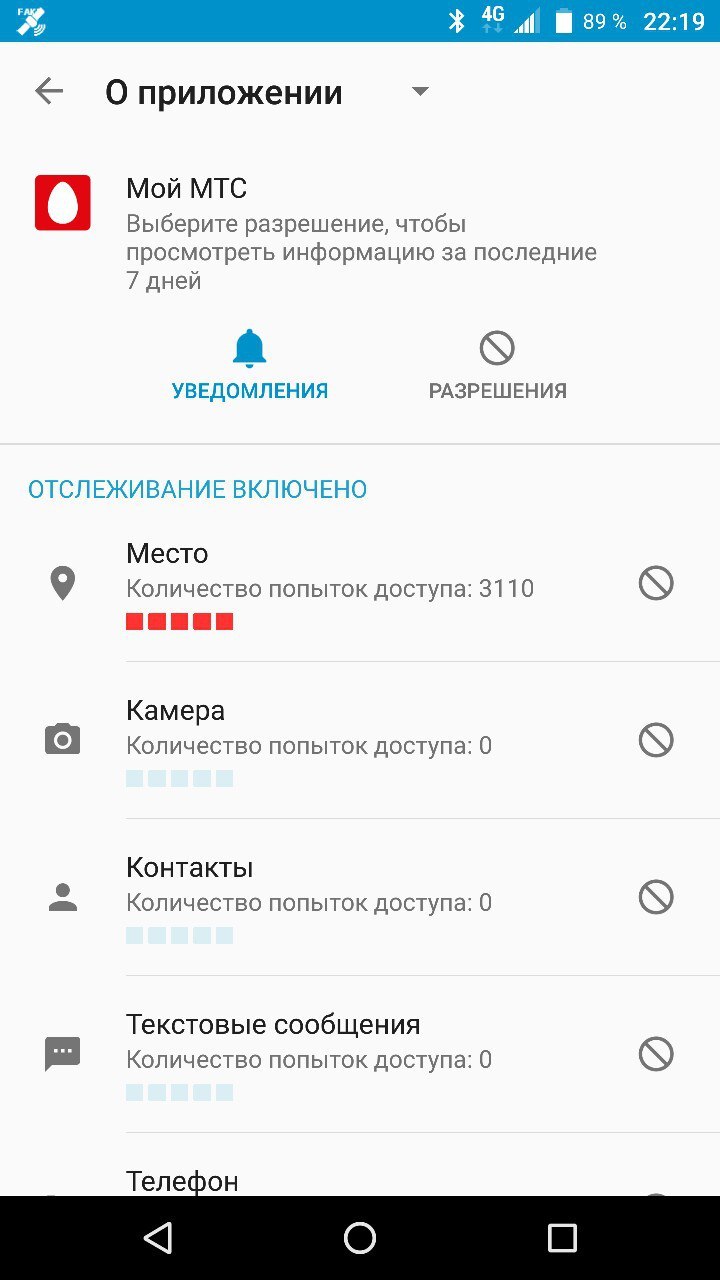
Task: Block the Камера permission
Action: click(656, 740)
